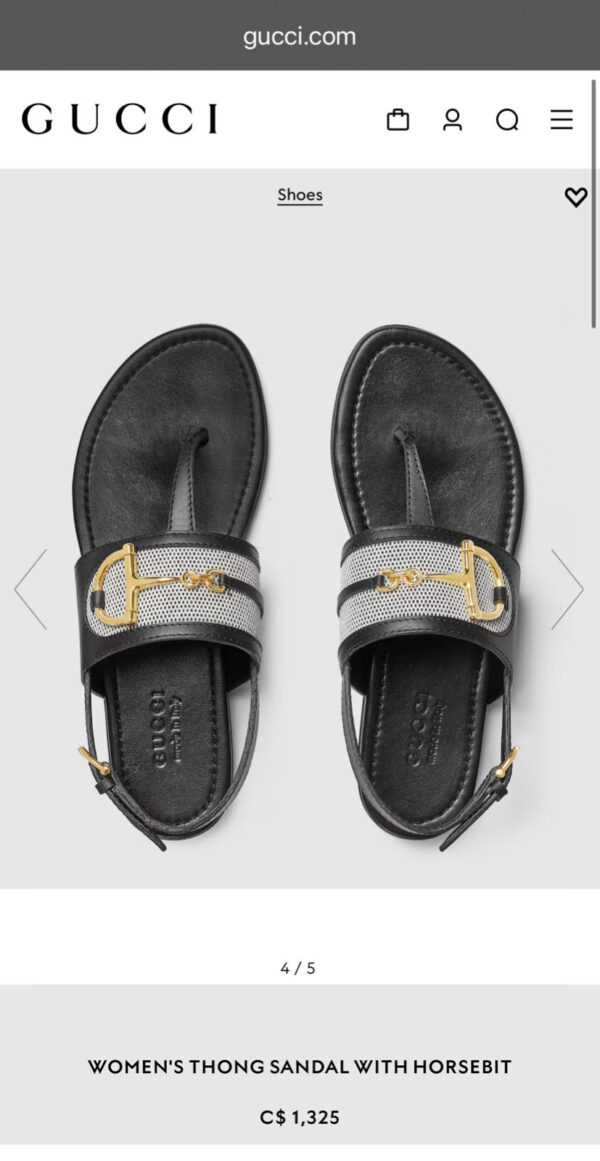This screenshot has width=600, height=1161.
Task: Show the previous product image
Action: pyautogui.click(x=30, y=589)
